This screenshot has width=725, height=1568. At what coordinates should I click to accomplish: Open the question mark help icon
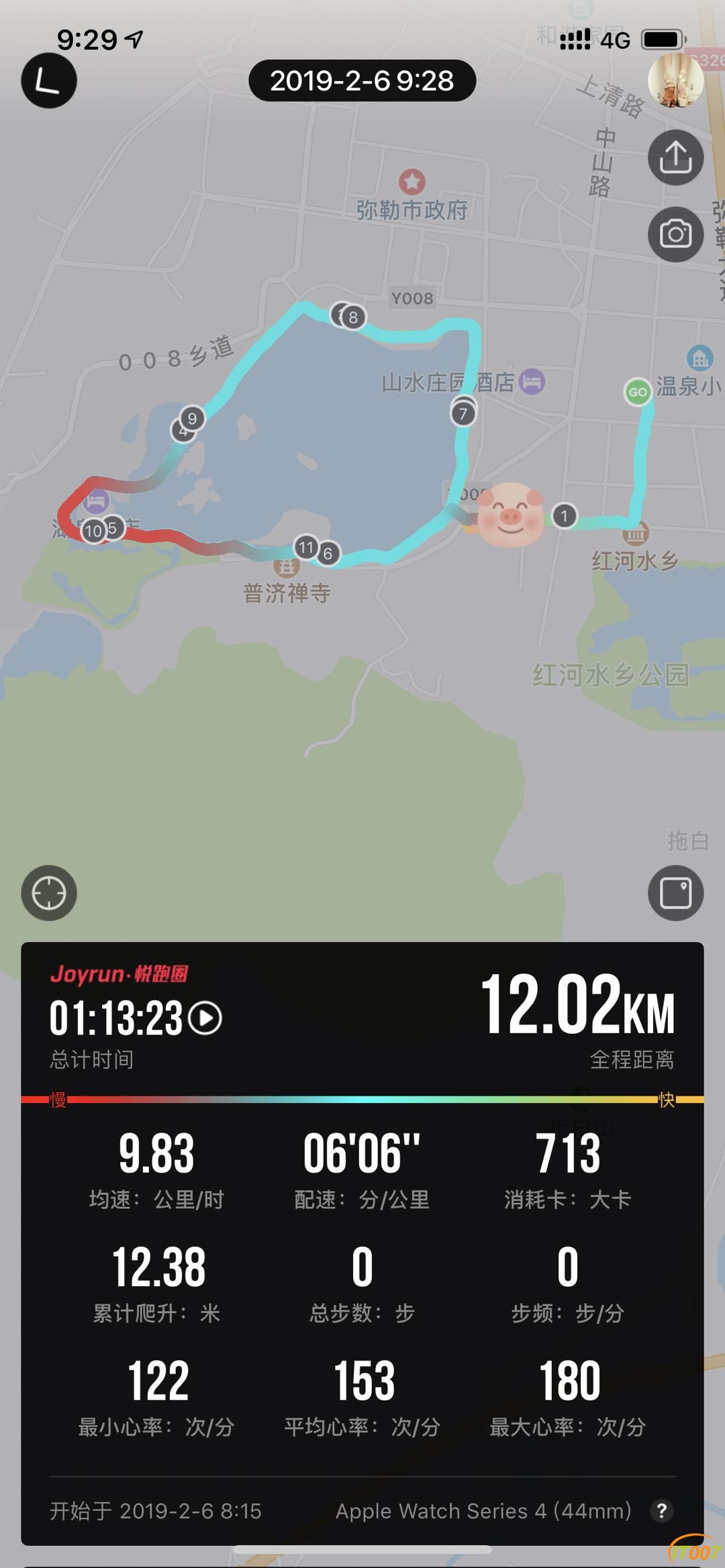[x=661, y=1510]
